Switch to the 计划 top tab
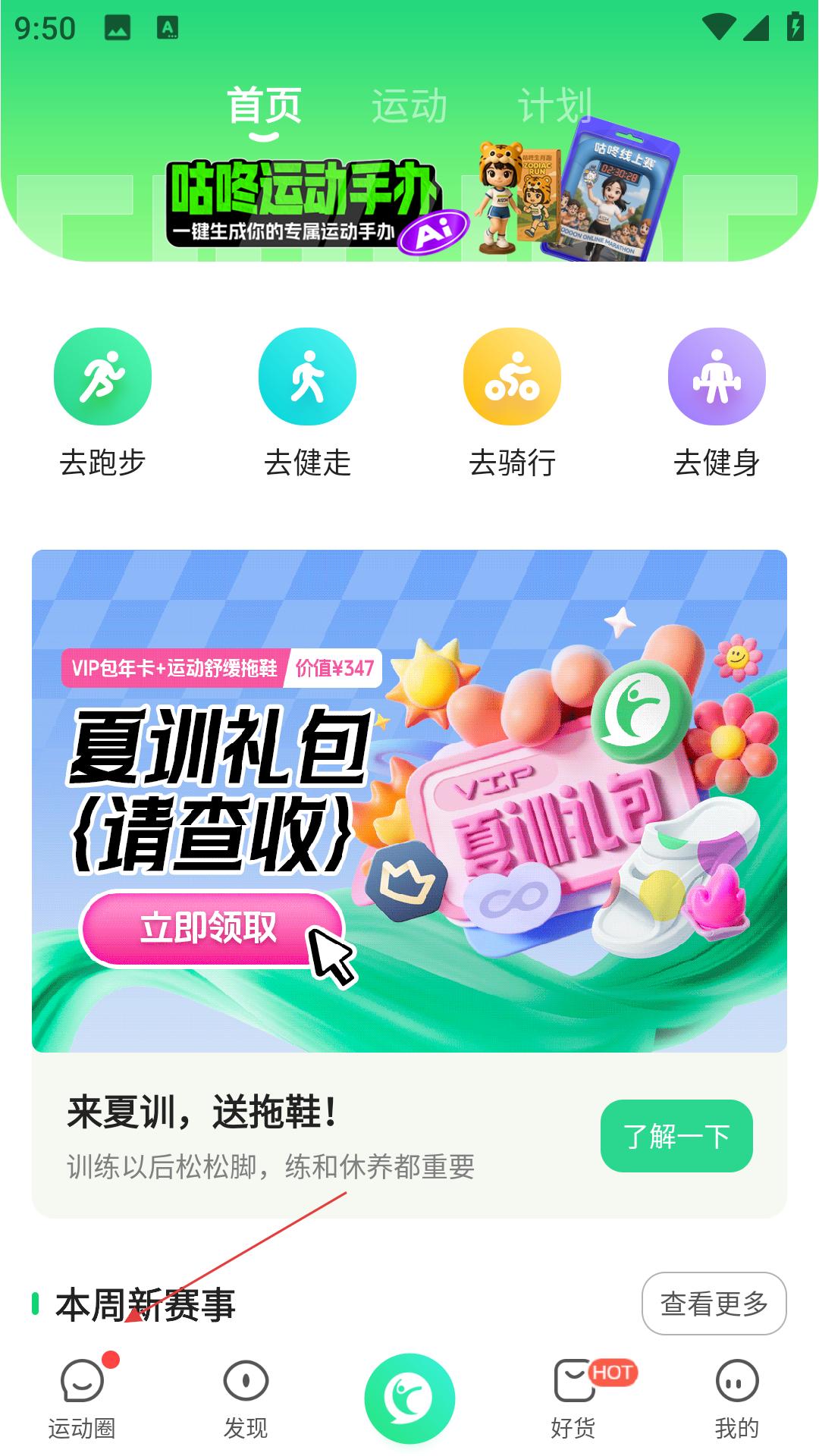The width and height of the screenshot is (819, 1456). click(x=554, y=106)
